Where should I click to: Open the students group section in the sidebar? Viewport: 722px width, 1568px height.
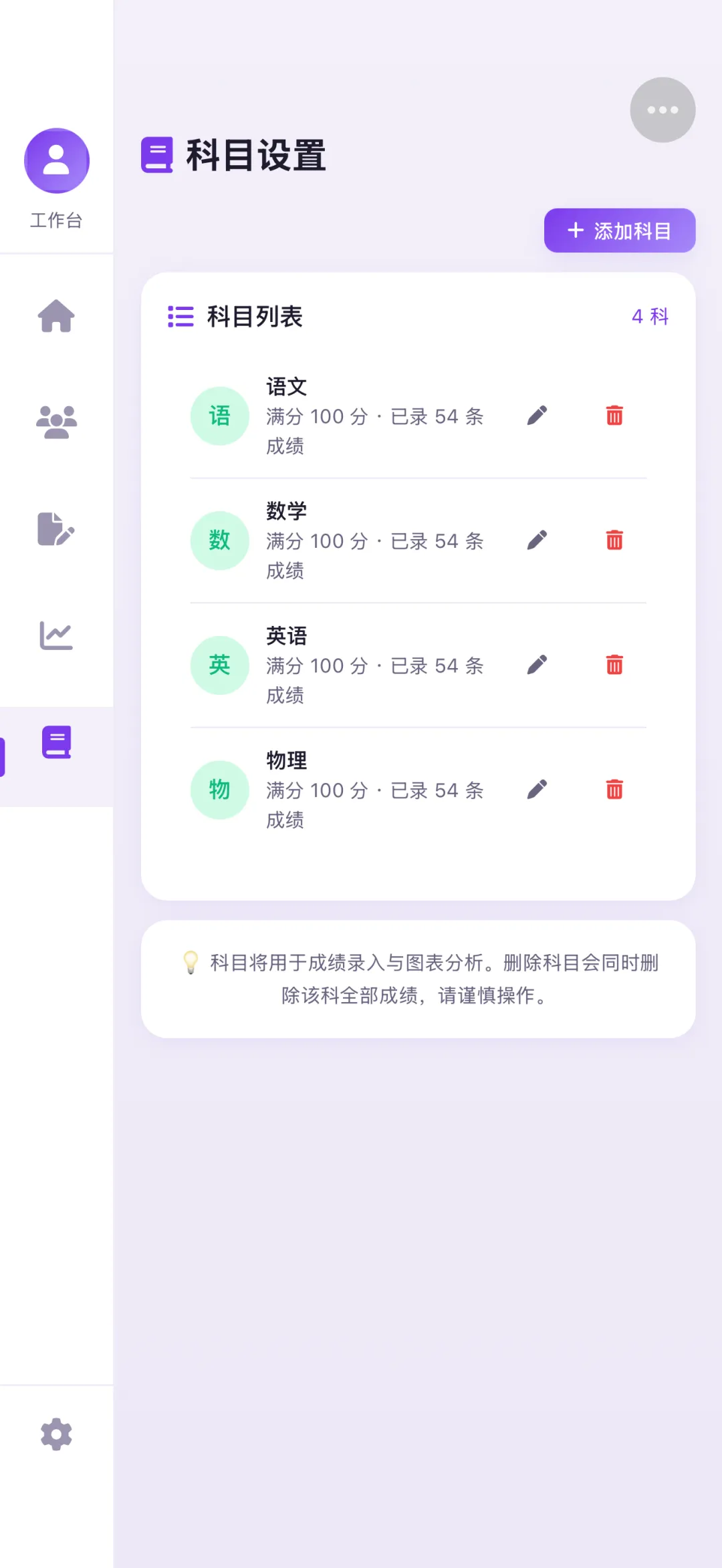coord(56,422)
